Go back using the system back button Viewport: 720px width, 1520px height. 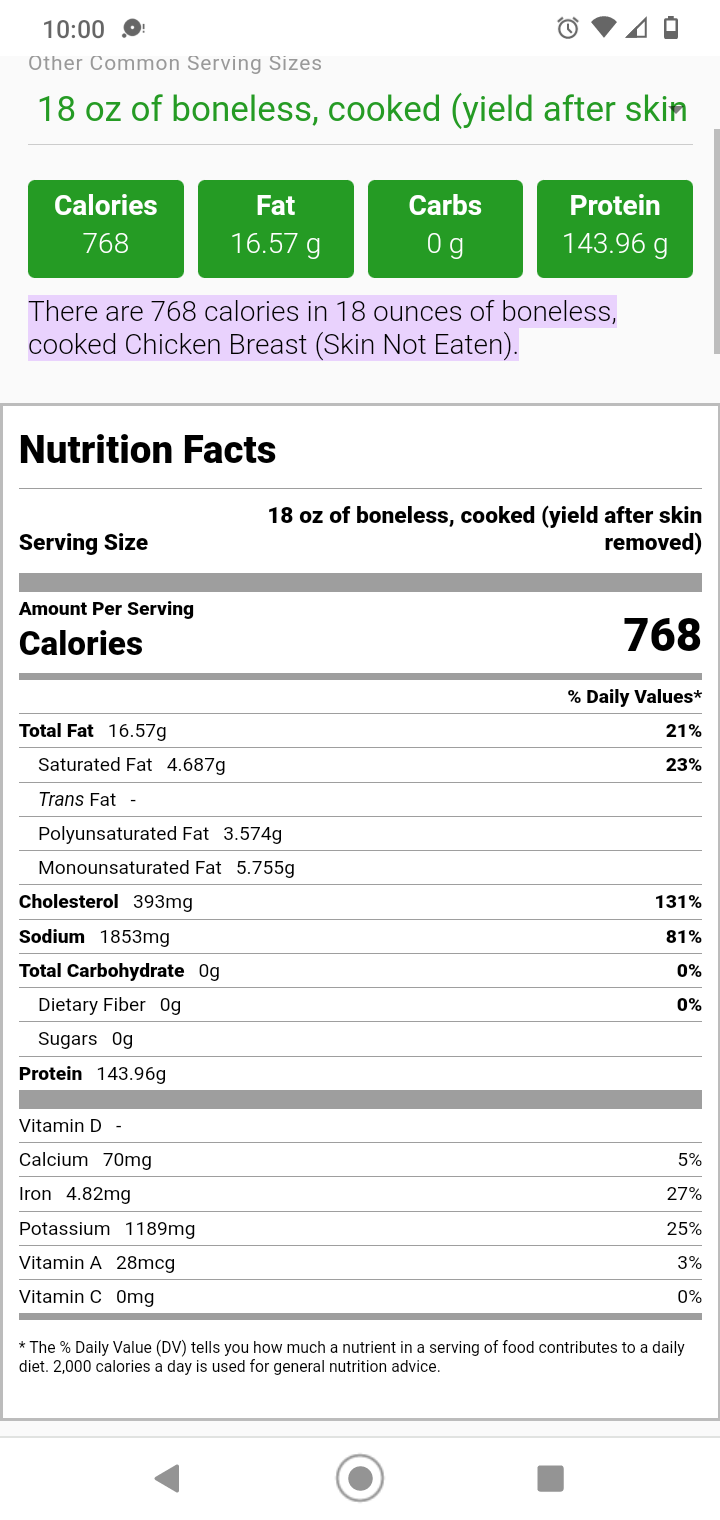(x=168, y=1478)
